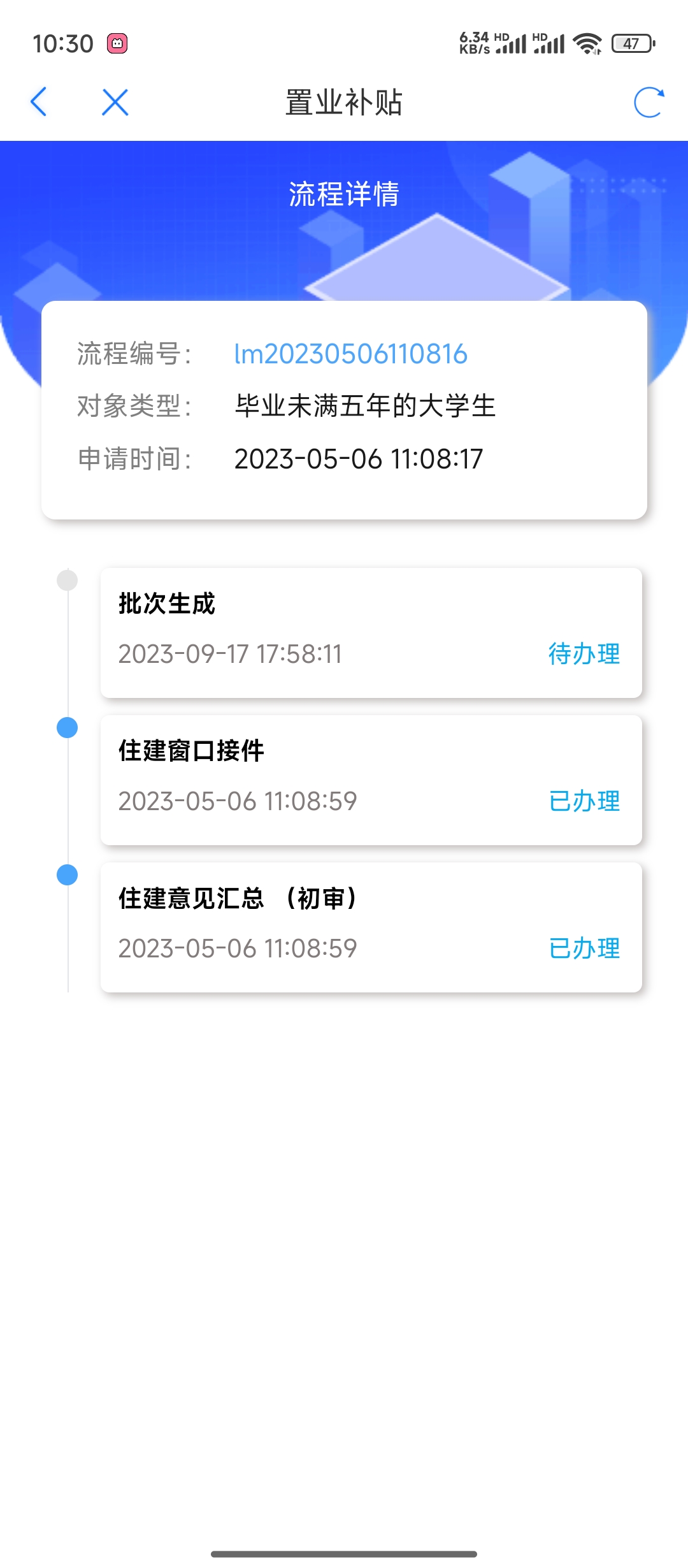The width and height of the screenshot is (688, 1568).
Task: Close the 置业补贴 page
Action: [115, 102]
